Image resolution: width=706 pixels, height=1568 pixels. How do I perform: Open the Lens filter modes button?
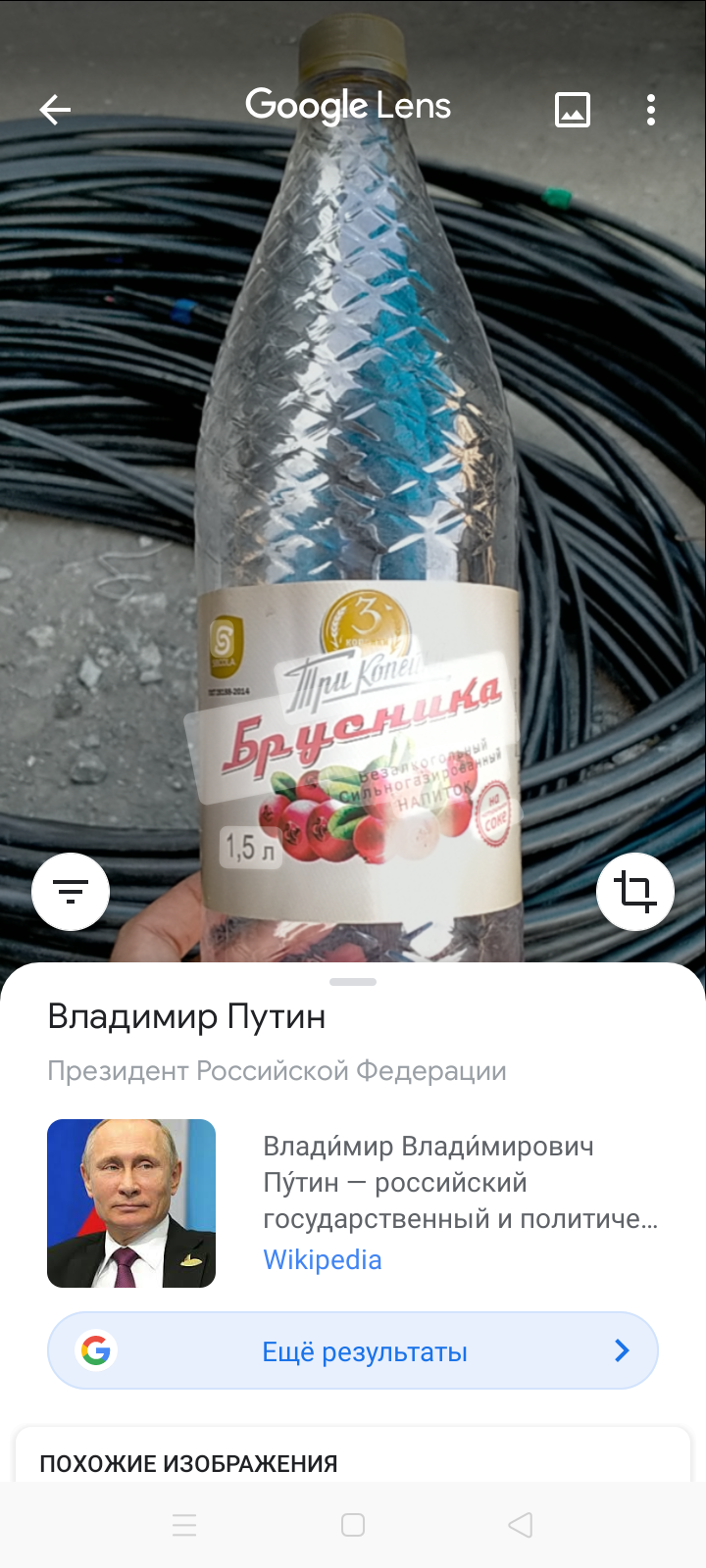(71, 891)
